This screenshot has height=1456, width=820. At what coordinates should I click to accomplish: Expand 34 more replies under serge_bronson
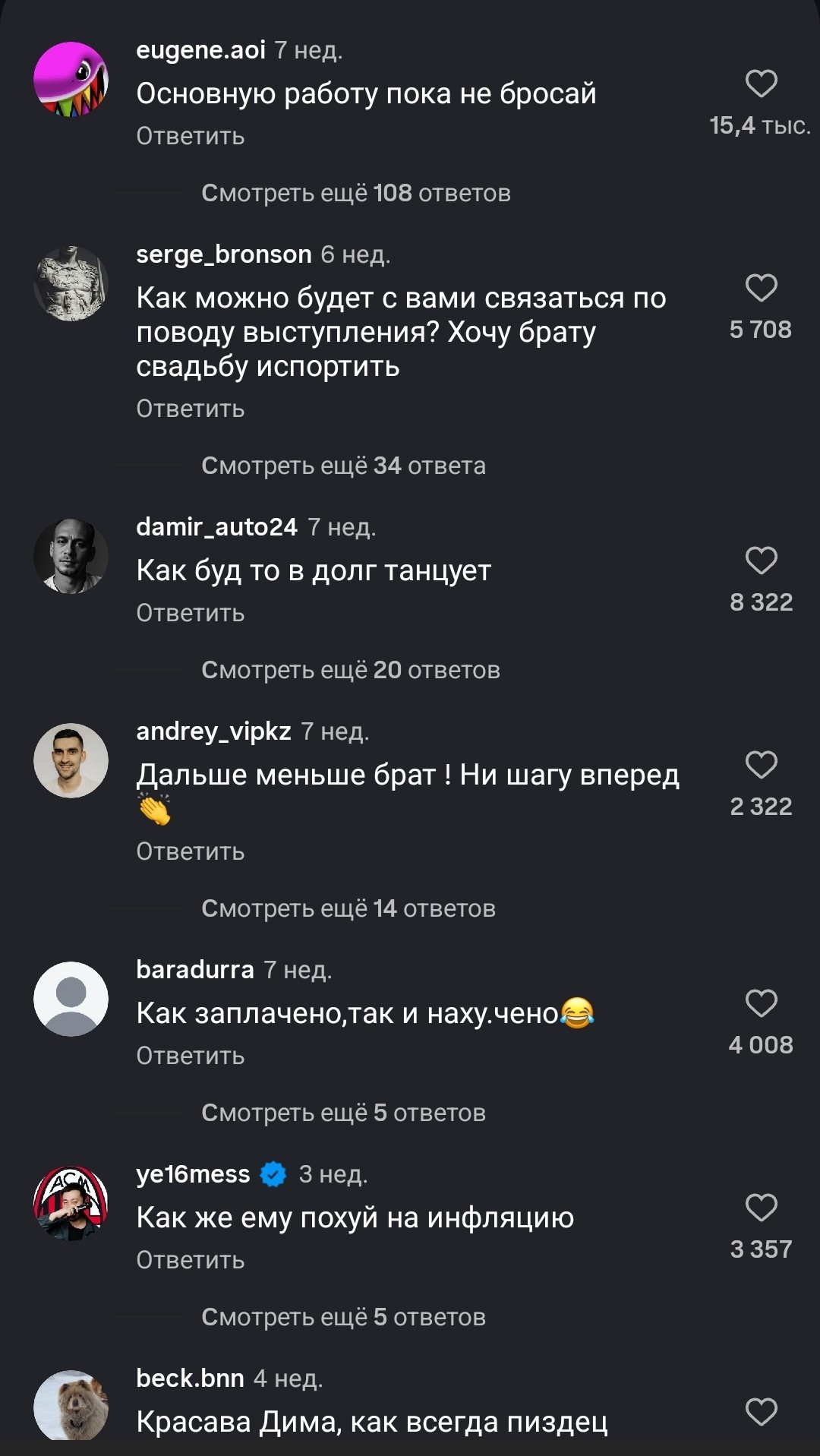(x=343, y=466)
